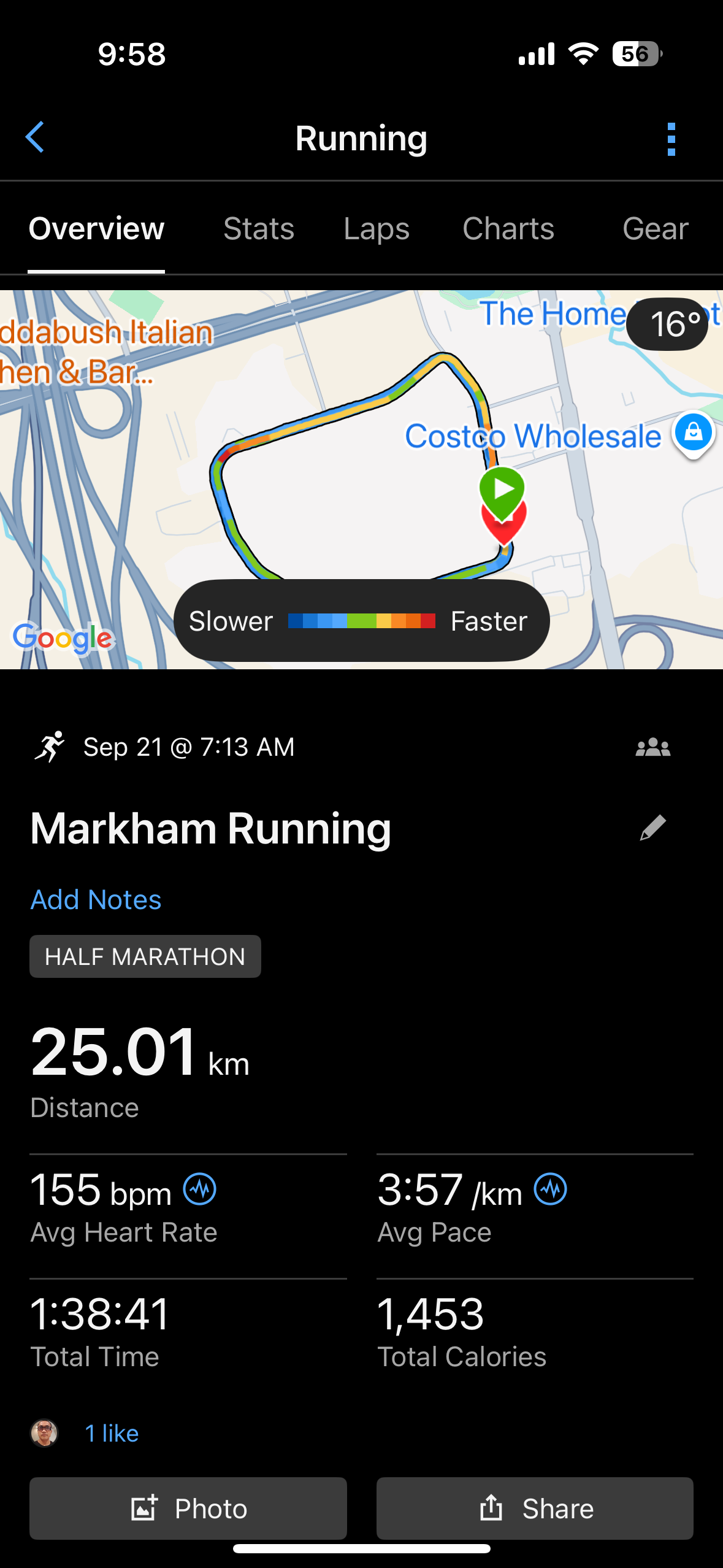Add notes to this activity

[96, 900]
